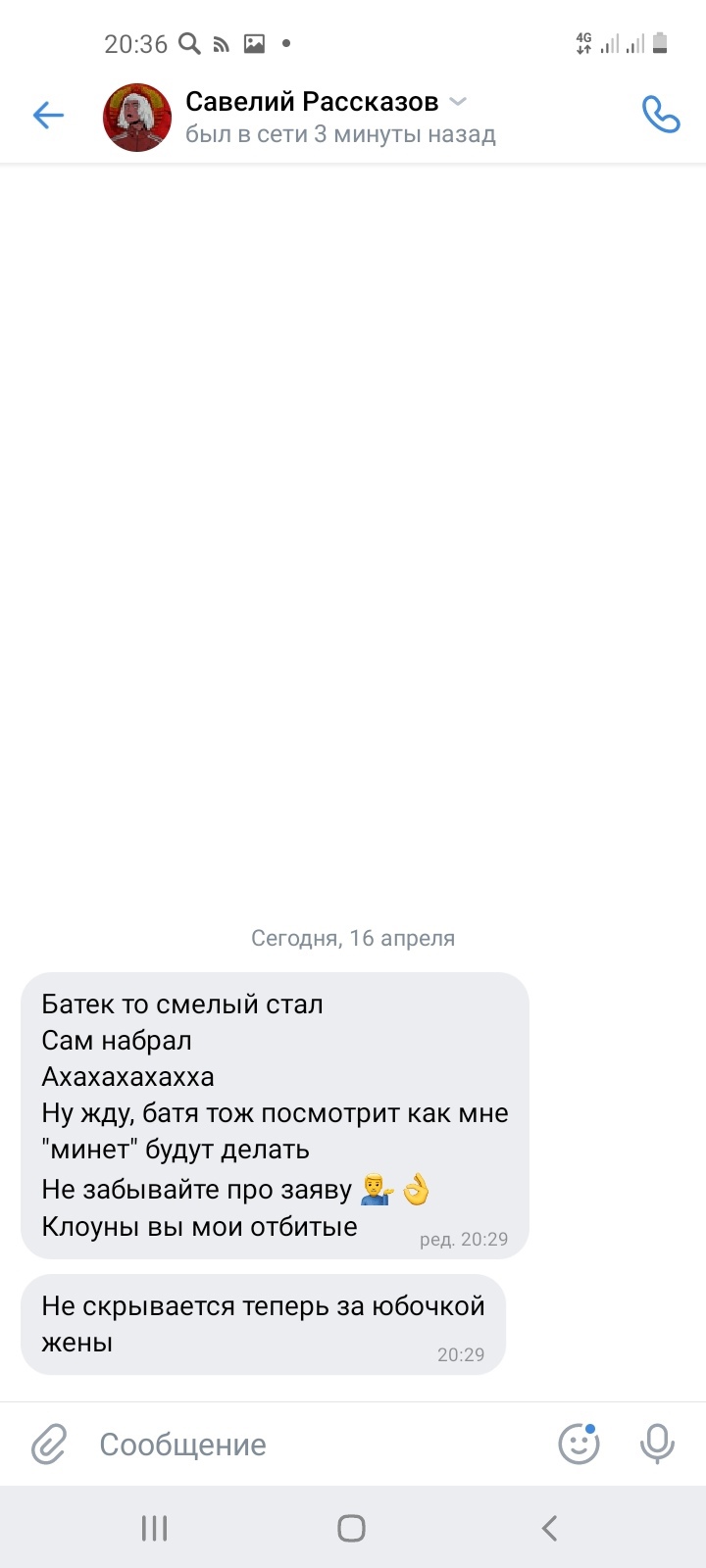
Task: Focus the Сообщение text field
Action: [x=314, y=1444]
